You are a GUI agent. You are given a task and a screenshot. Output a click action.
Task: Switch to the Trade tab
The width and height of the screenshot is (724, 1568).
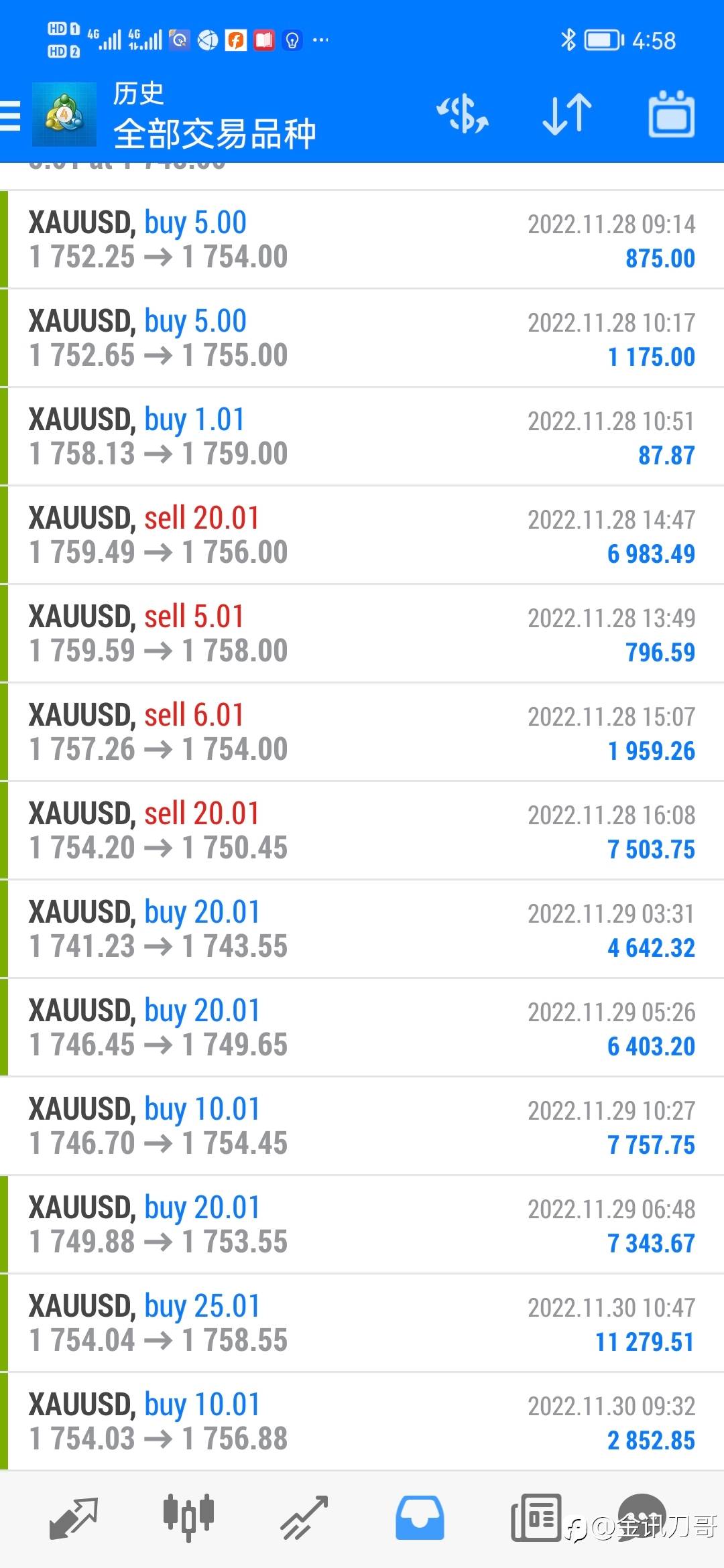coord(304,1517)
